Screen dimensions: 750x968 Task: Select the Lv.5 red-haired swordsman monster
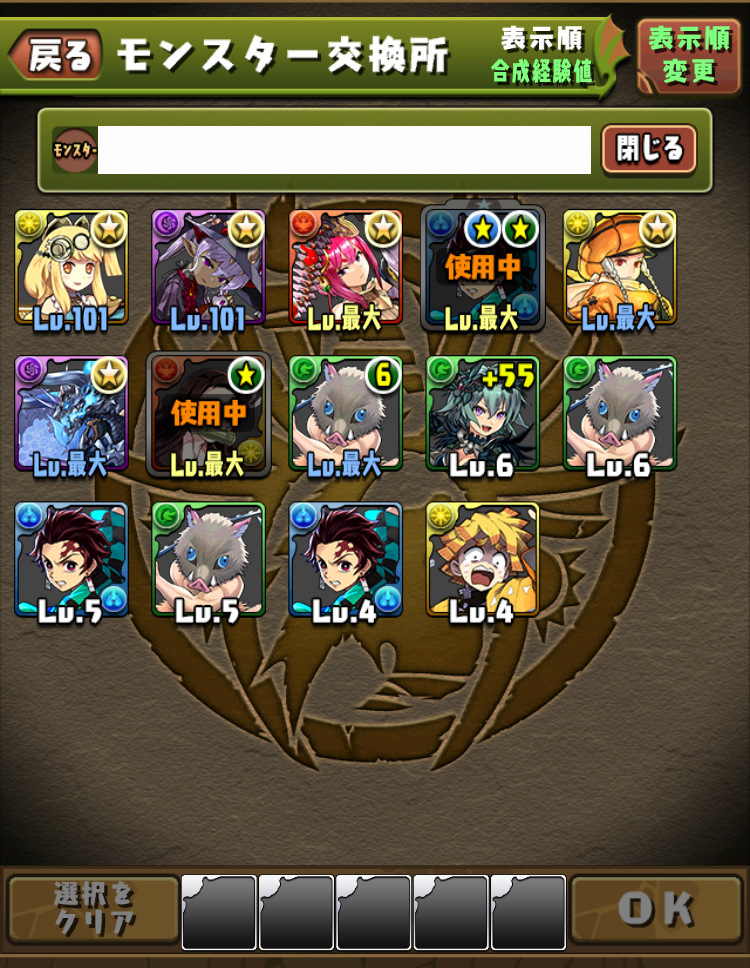pos(71,559)
